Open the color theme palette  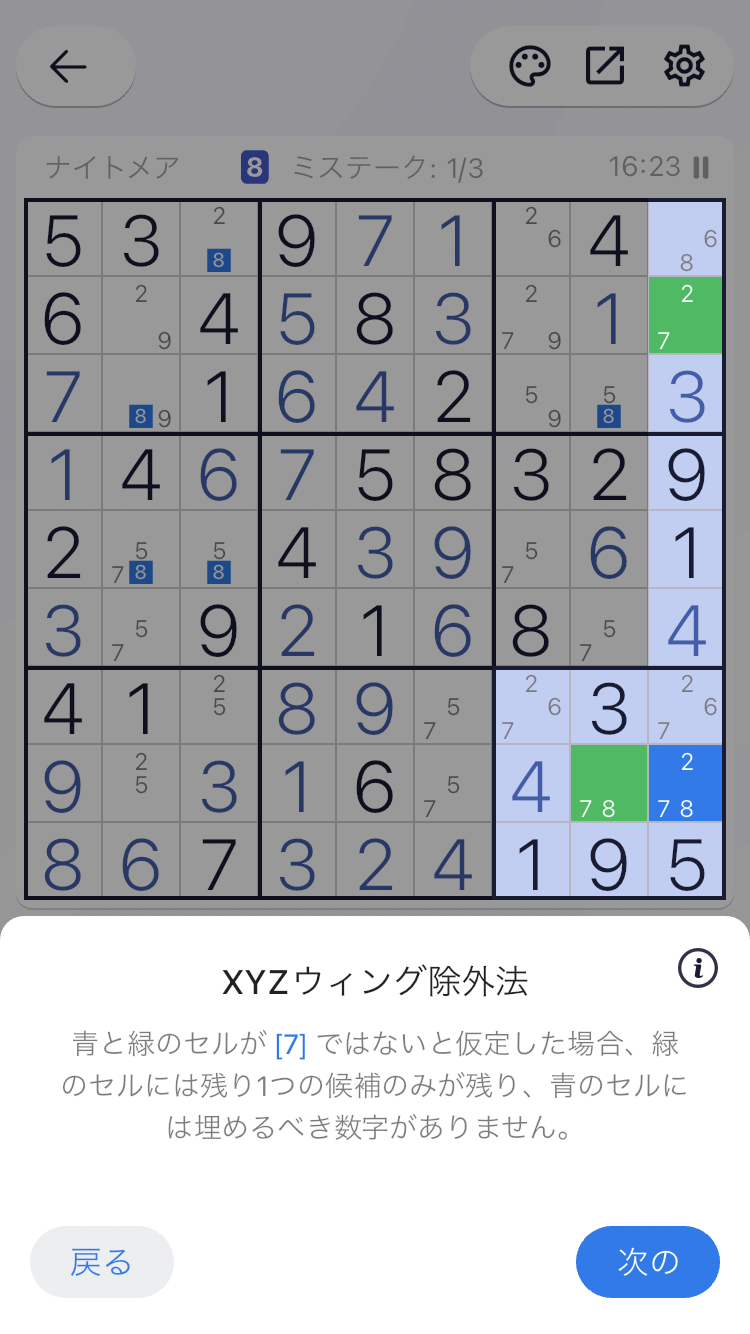pyautogui.click(x=529, y=67)
